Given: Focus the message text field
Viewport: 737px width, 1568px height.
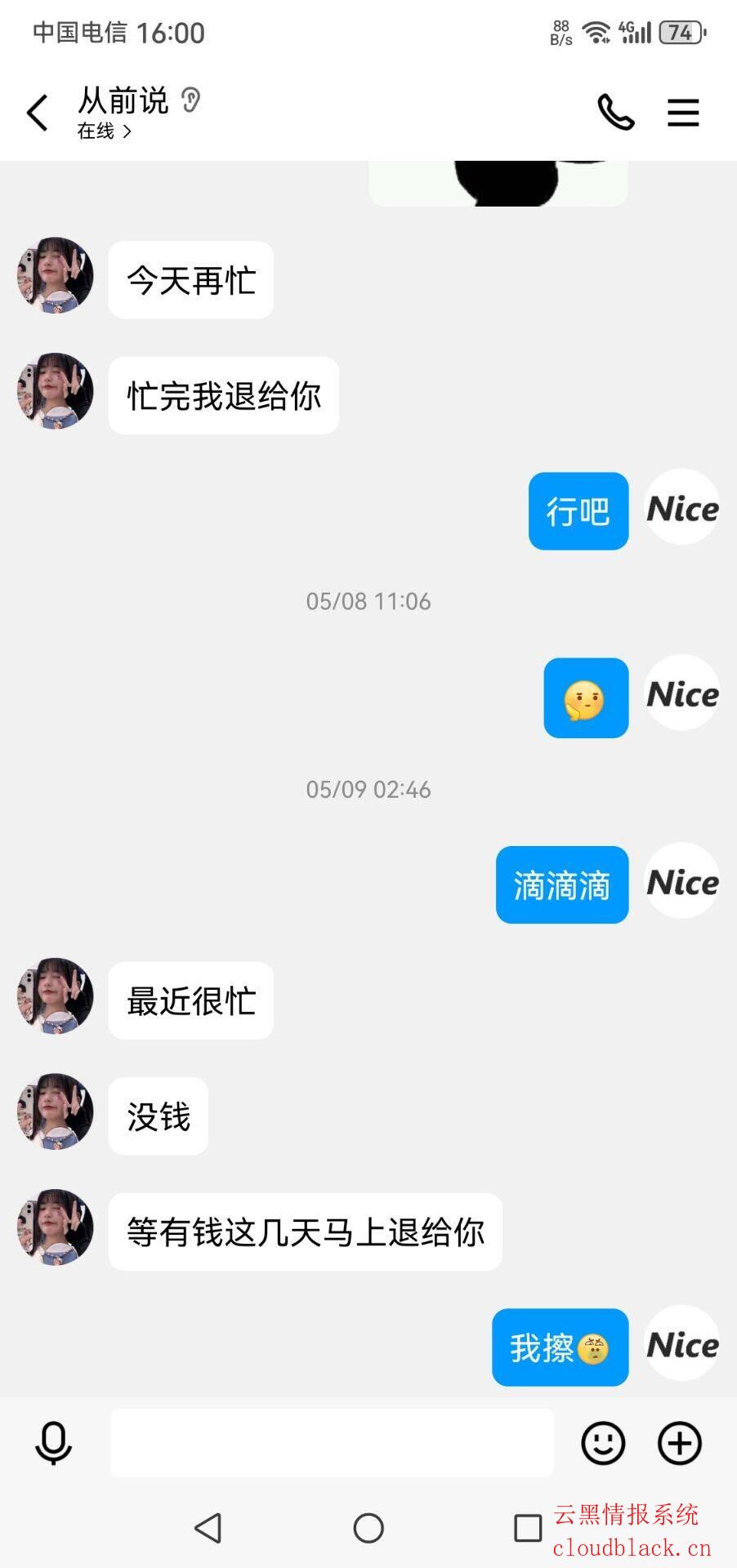Looking at the screenshot, I should point(332,1443).
